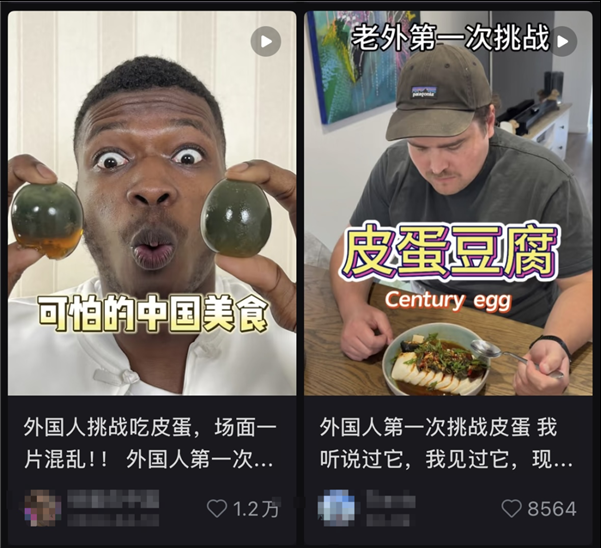Like the post with 1.2万 likes
Viewport: 602px width, 548px height.
click(218, 509)
